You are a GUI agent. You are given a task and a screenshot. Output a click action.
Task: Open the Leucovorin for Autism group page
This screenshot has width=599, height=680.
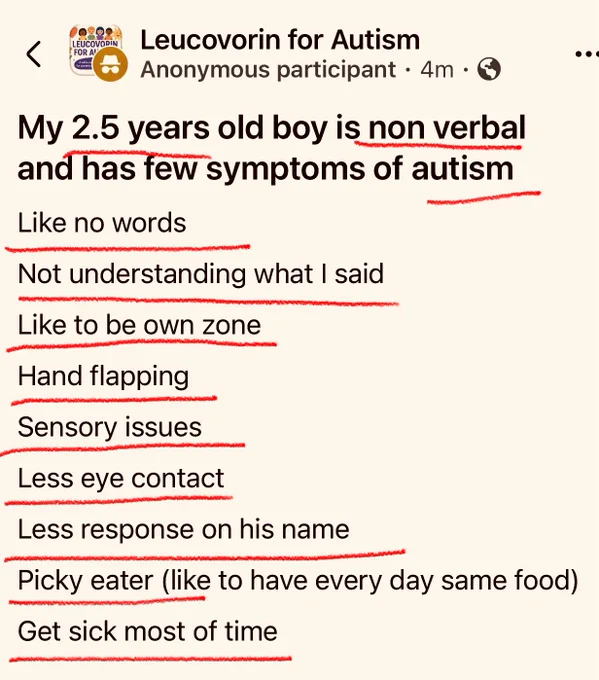coord(280,40)
